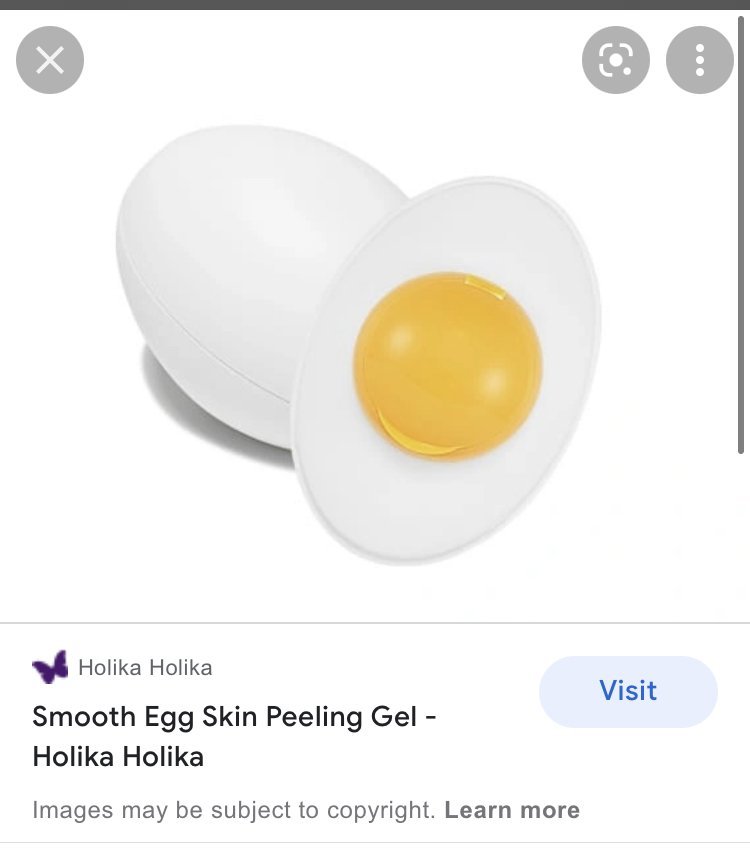Close the image viewer
The width and height of the screenshot is (750, 862).
pos(50,61)
